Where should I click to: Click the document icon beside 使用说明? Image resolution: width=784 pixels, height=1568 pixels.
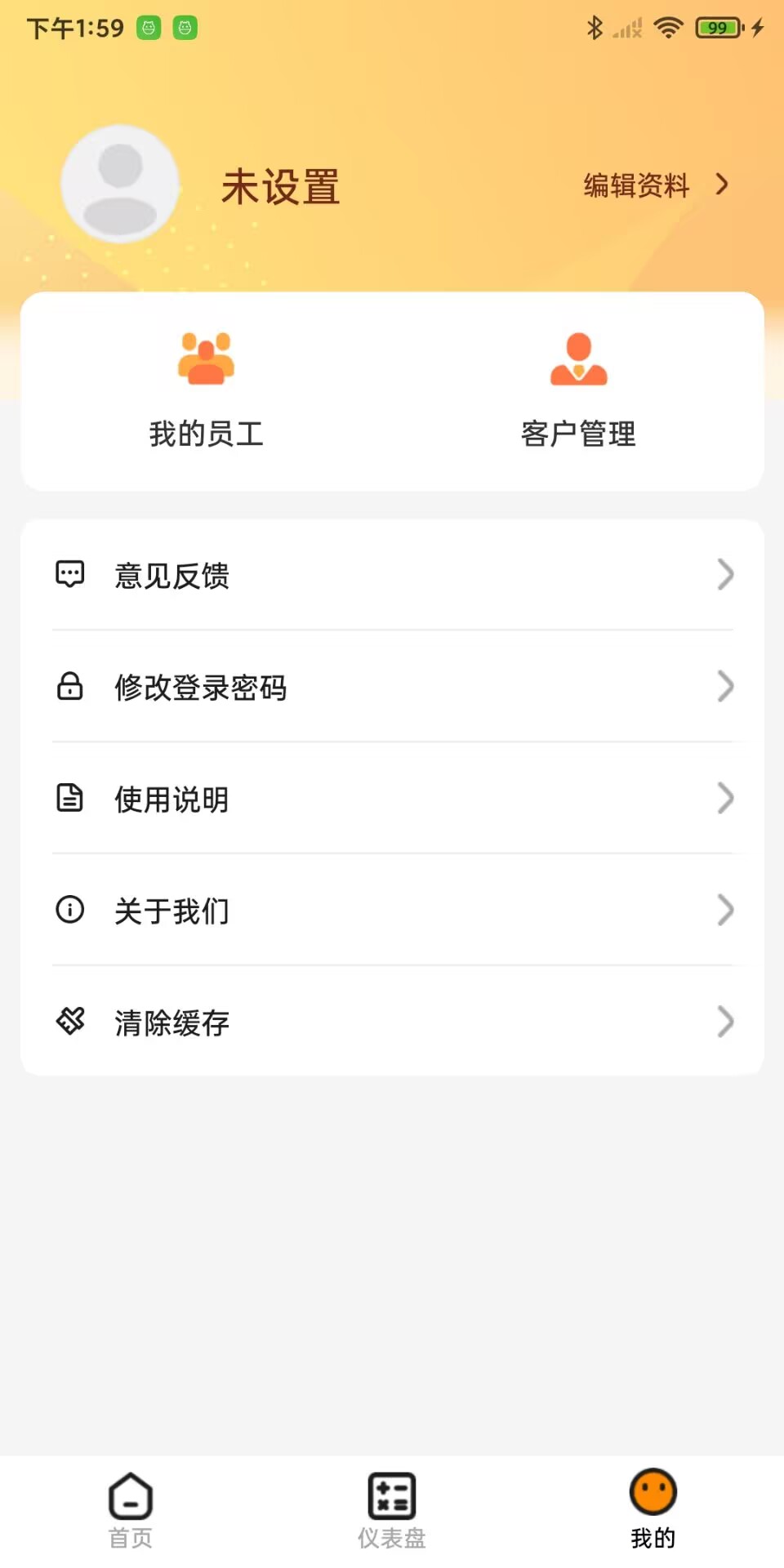(x=70, y=799)
